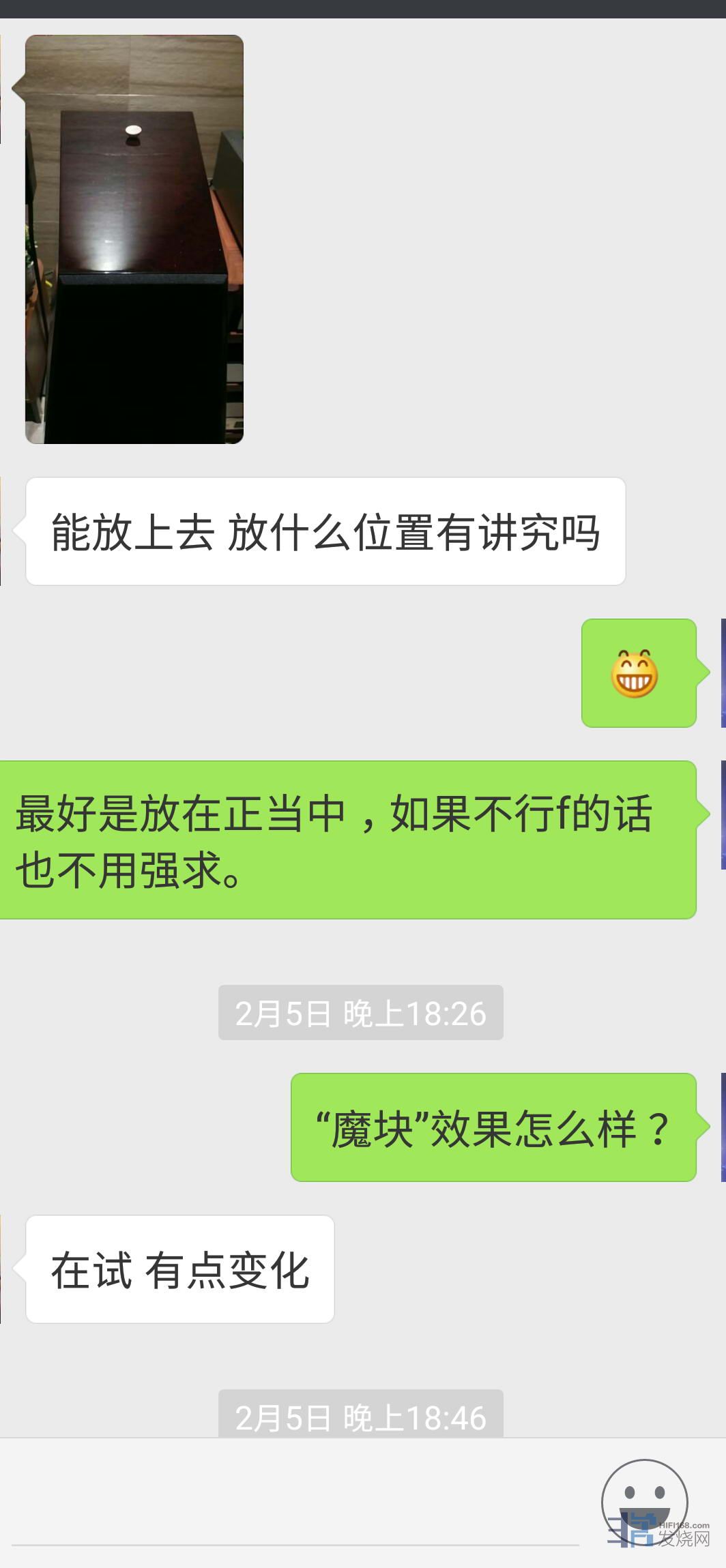Open the emoji picker smiley icon
The width and height of the screenshot is (726, 1568).
(644, 1501)
